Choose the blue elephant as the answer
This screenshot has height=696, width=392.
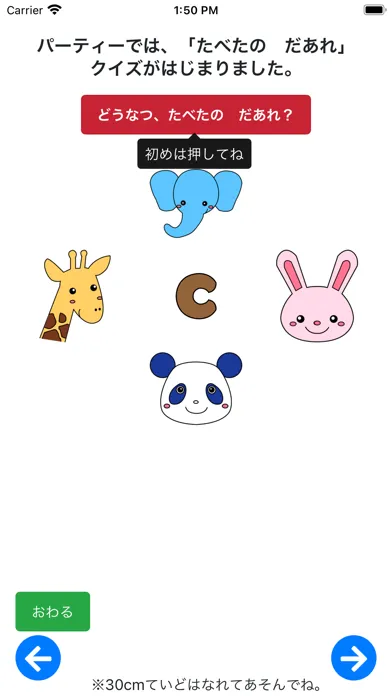[196, 204]
